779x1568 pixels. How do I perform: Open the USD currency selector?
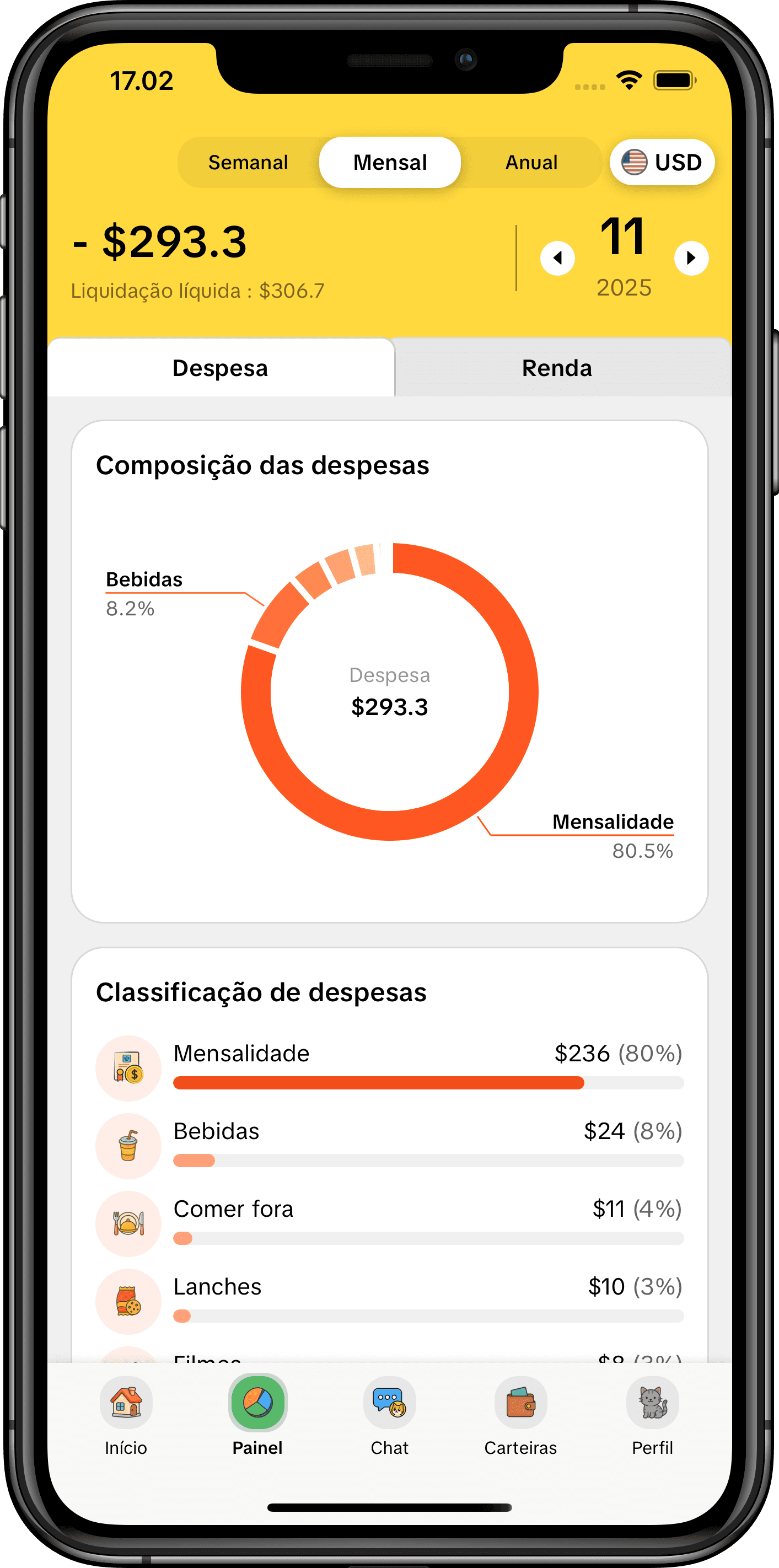tap(662, 162)
